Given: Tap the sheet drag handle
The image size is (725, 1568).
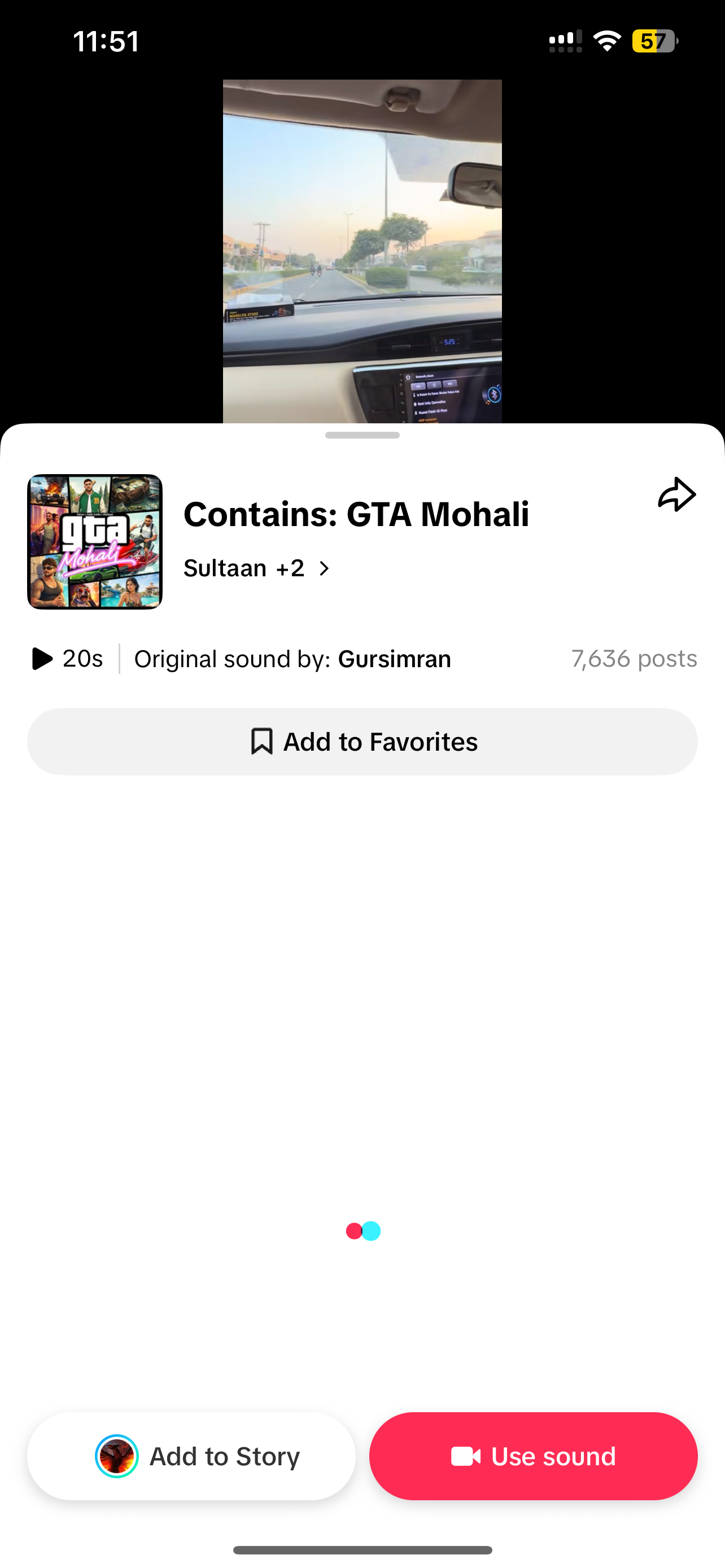Looking at the screenshot, I should pos(362,435).
